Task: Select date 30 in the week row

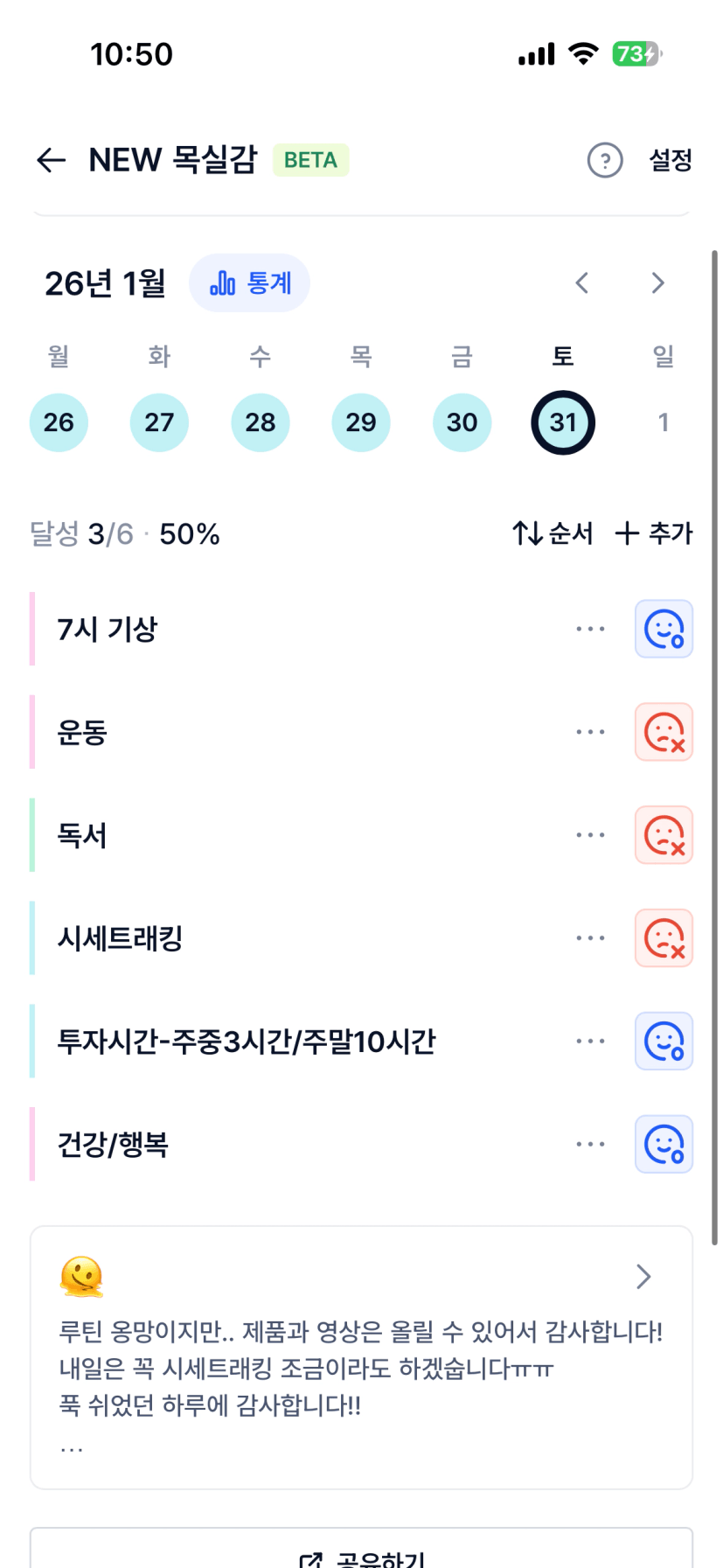Action: [462, 422]
